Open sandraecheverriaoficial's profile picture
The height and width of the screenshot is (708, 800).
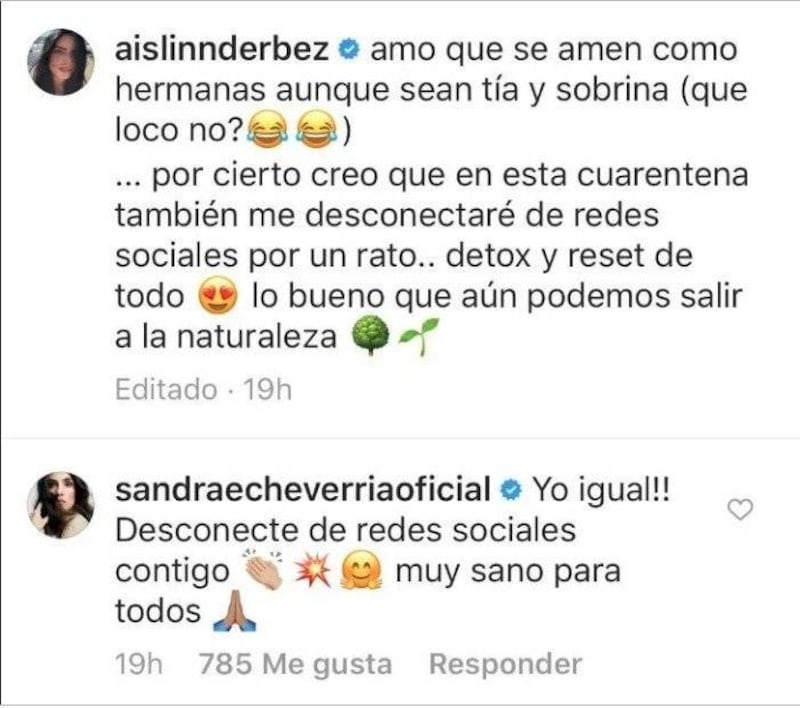pos(61,504)
